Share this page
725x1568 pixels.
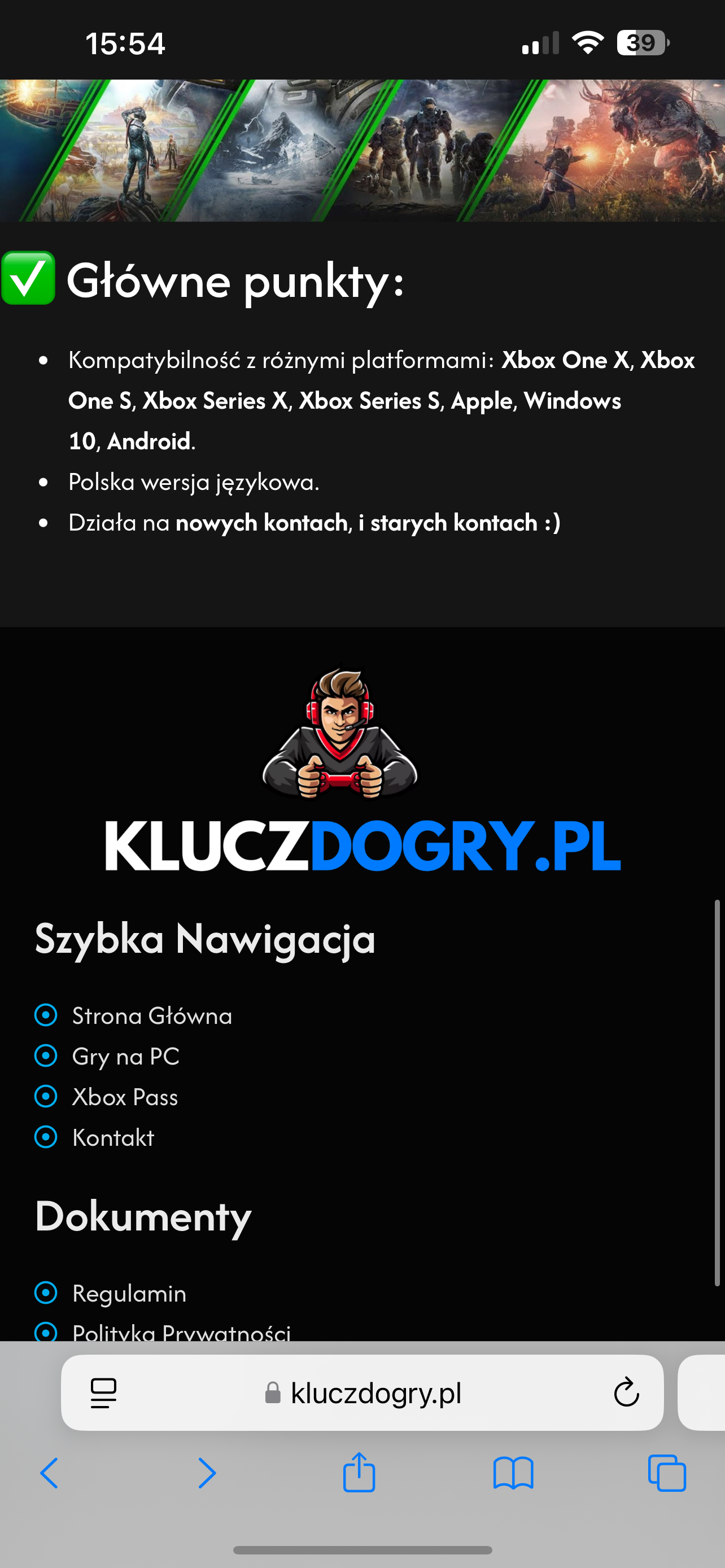(x=359, y=1472)
